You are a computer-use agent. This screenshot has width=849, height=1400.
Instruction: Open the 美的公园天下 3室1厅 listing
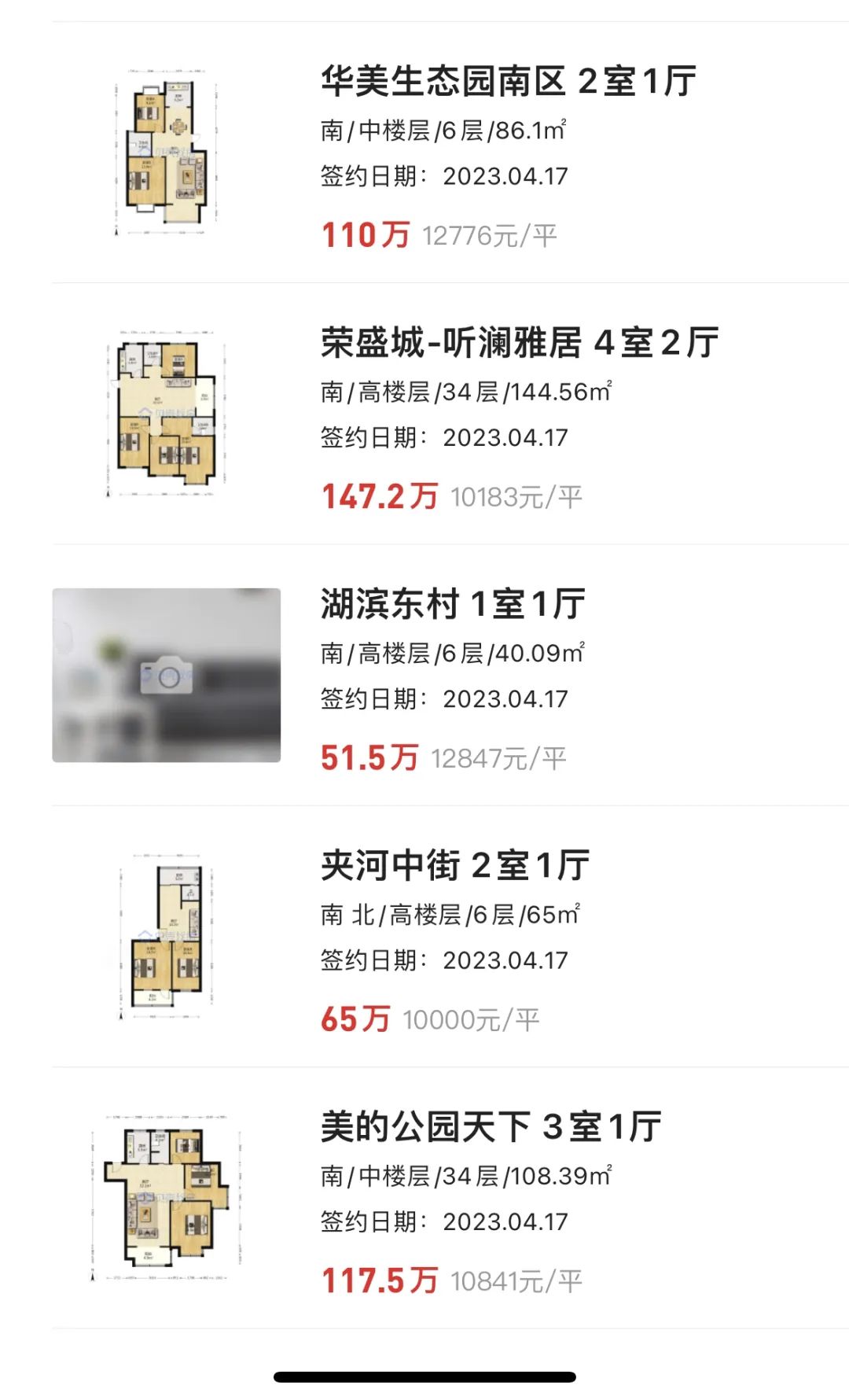(x=450, y=1198)
